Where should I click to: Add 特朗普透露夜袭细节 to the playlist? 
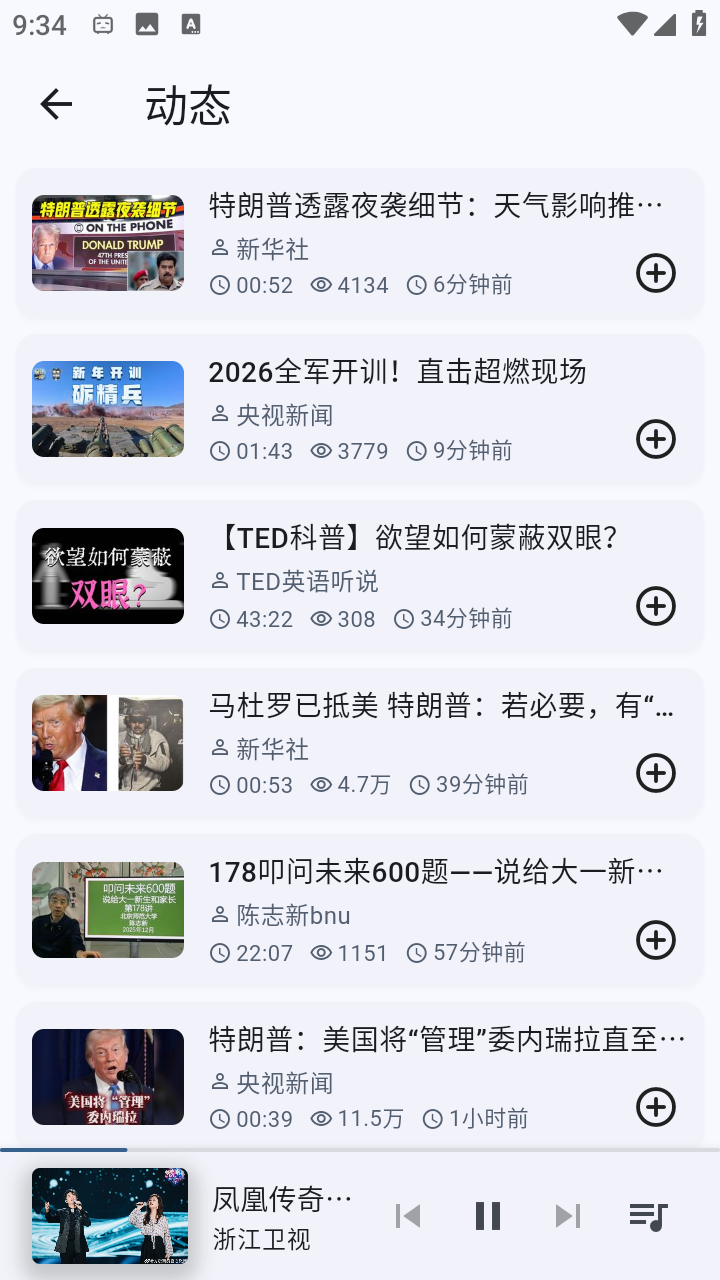point(656,273)
